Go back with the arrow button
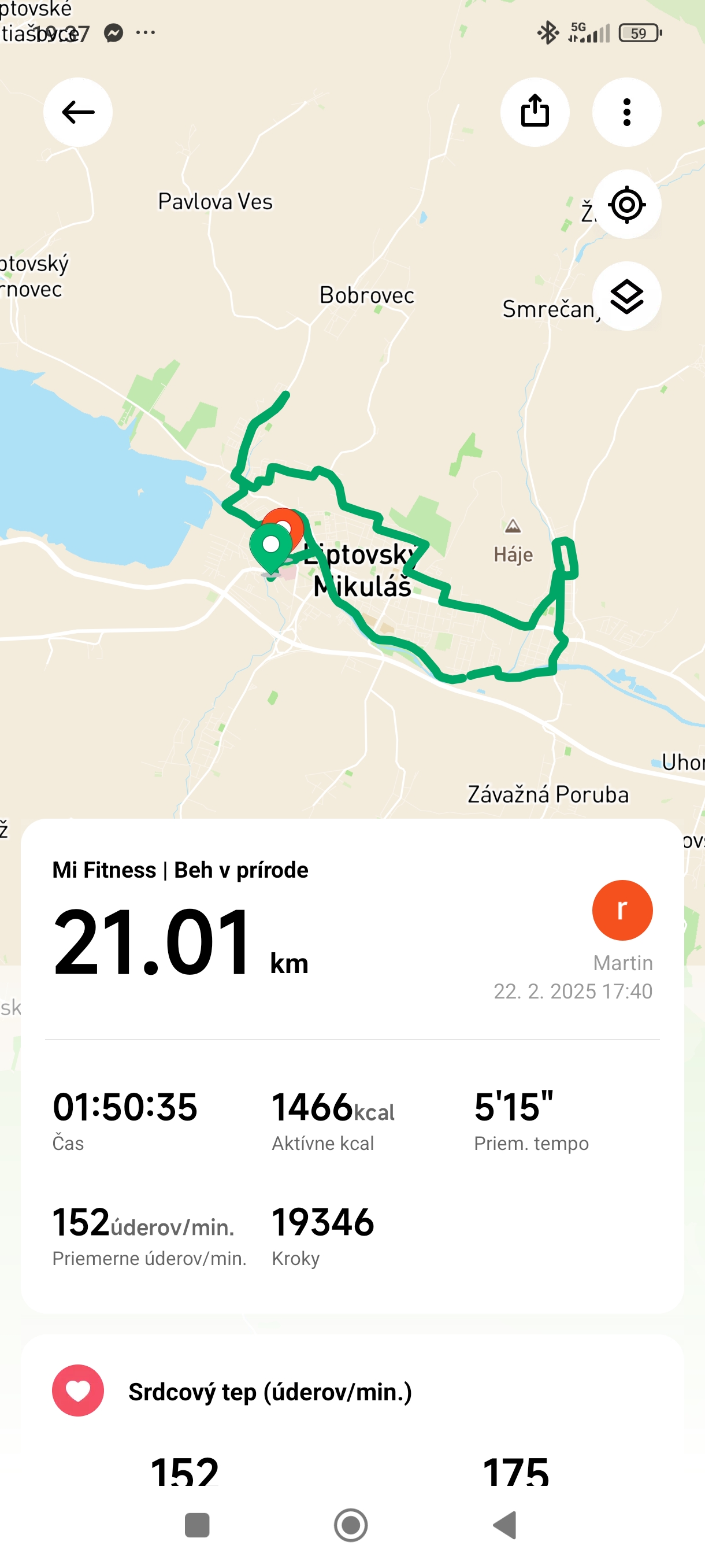705x1568 pixels. [78, 112]
